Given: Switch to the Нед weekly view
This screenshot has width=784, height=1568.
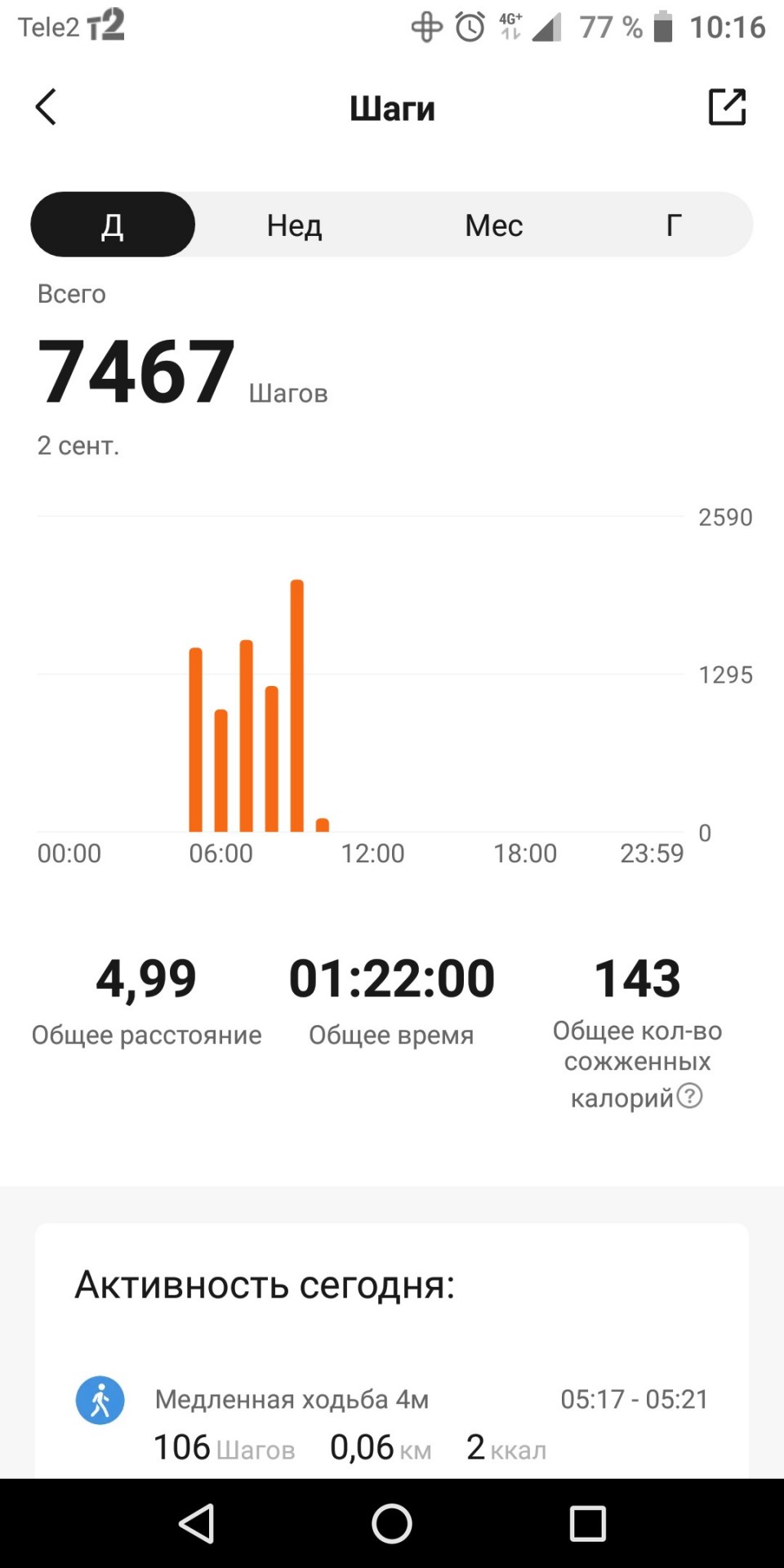Looking at the screenshot, I should (x=294, y=225).
